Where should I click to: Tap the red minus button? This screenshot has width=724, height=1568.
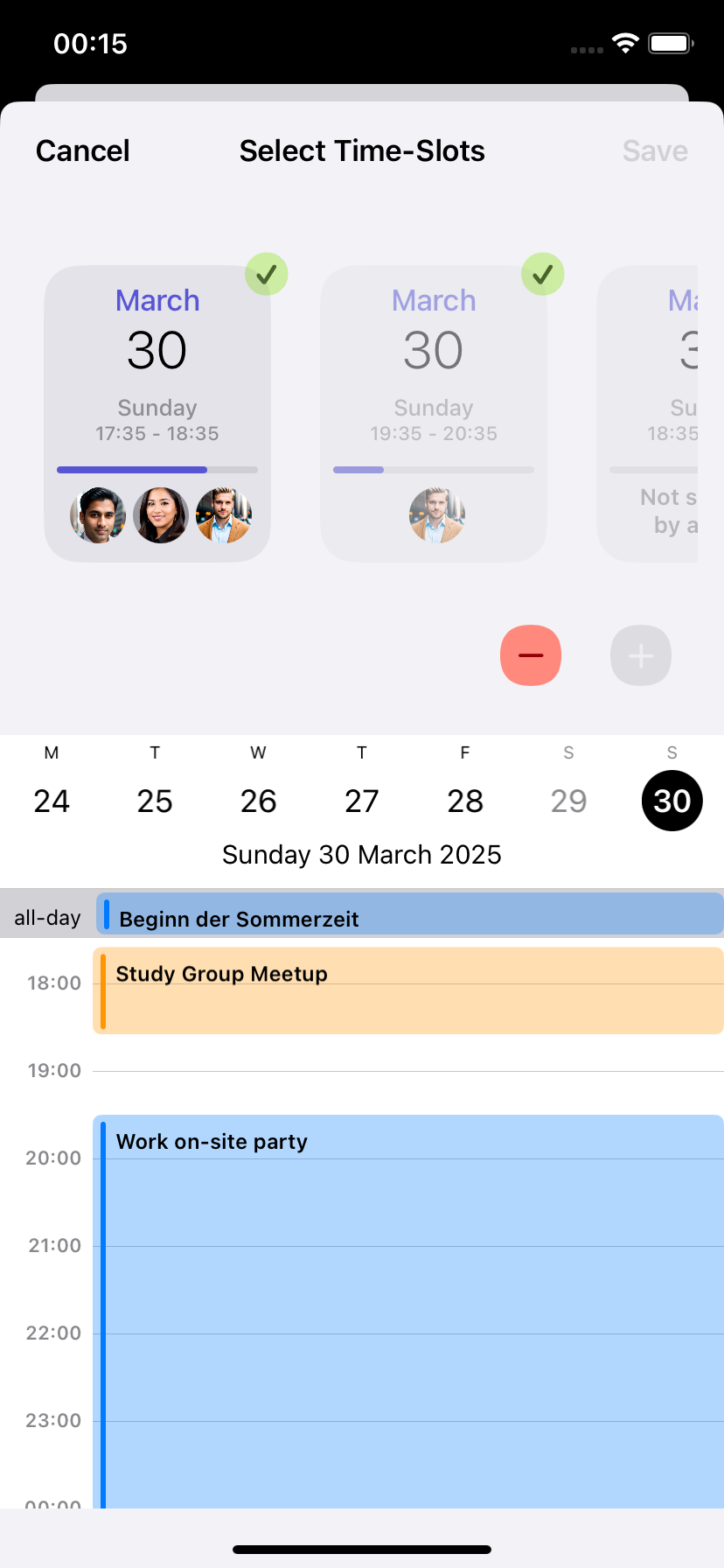pyautogui.click(x=531, y=655)
